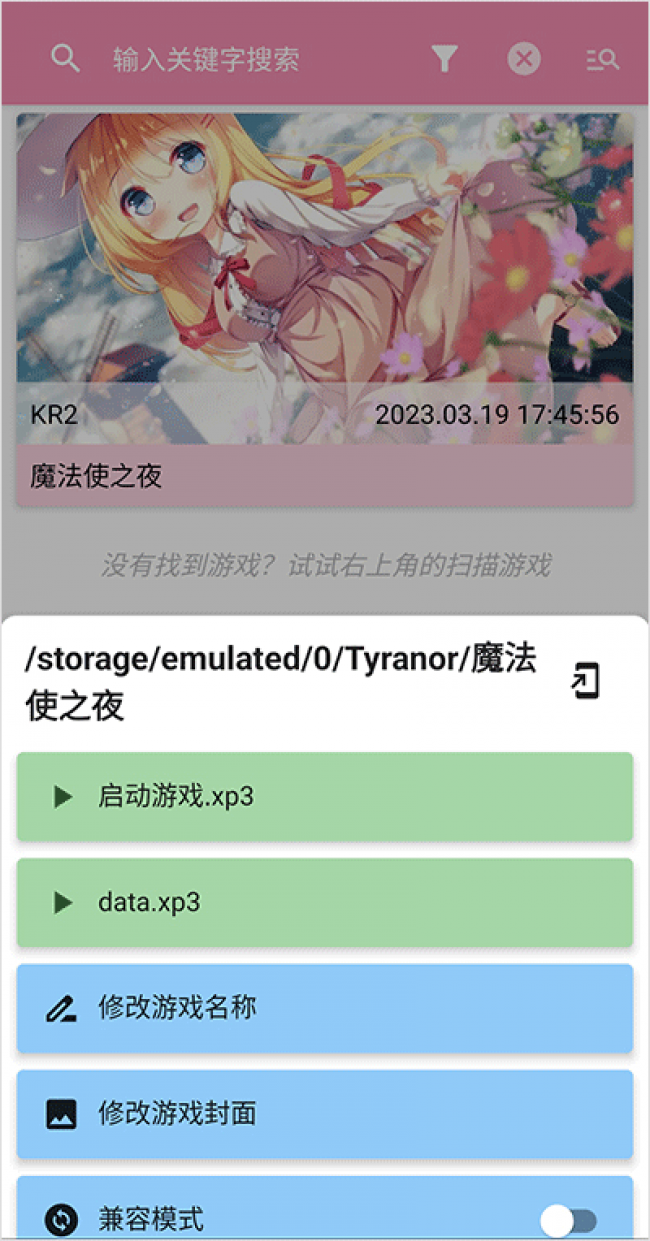Viewport: 650px width, 1241px height.
Task: Open the filter funnel icon
Action: (x=444, y=59)
